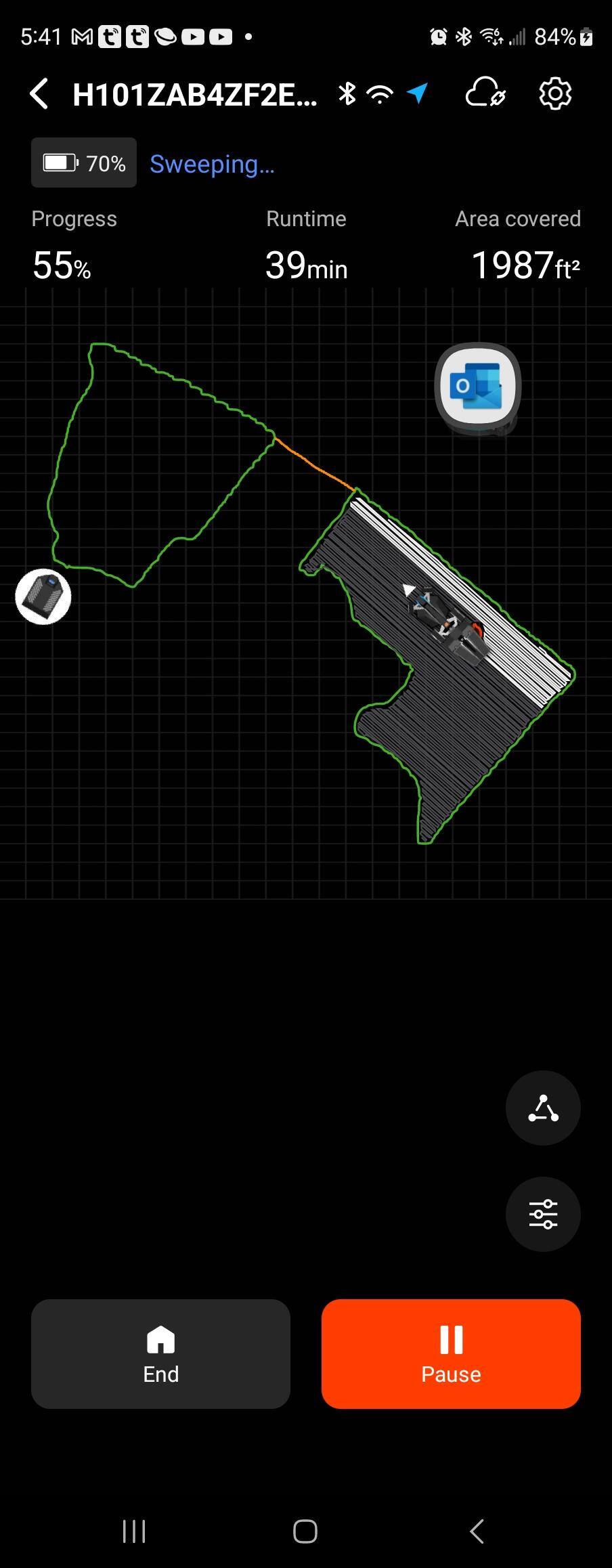Tap the Outlook floating bubble
The width and height of the screenshot is (612, 1568).
coord(478,386)
